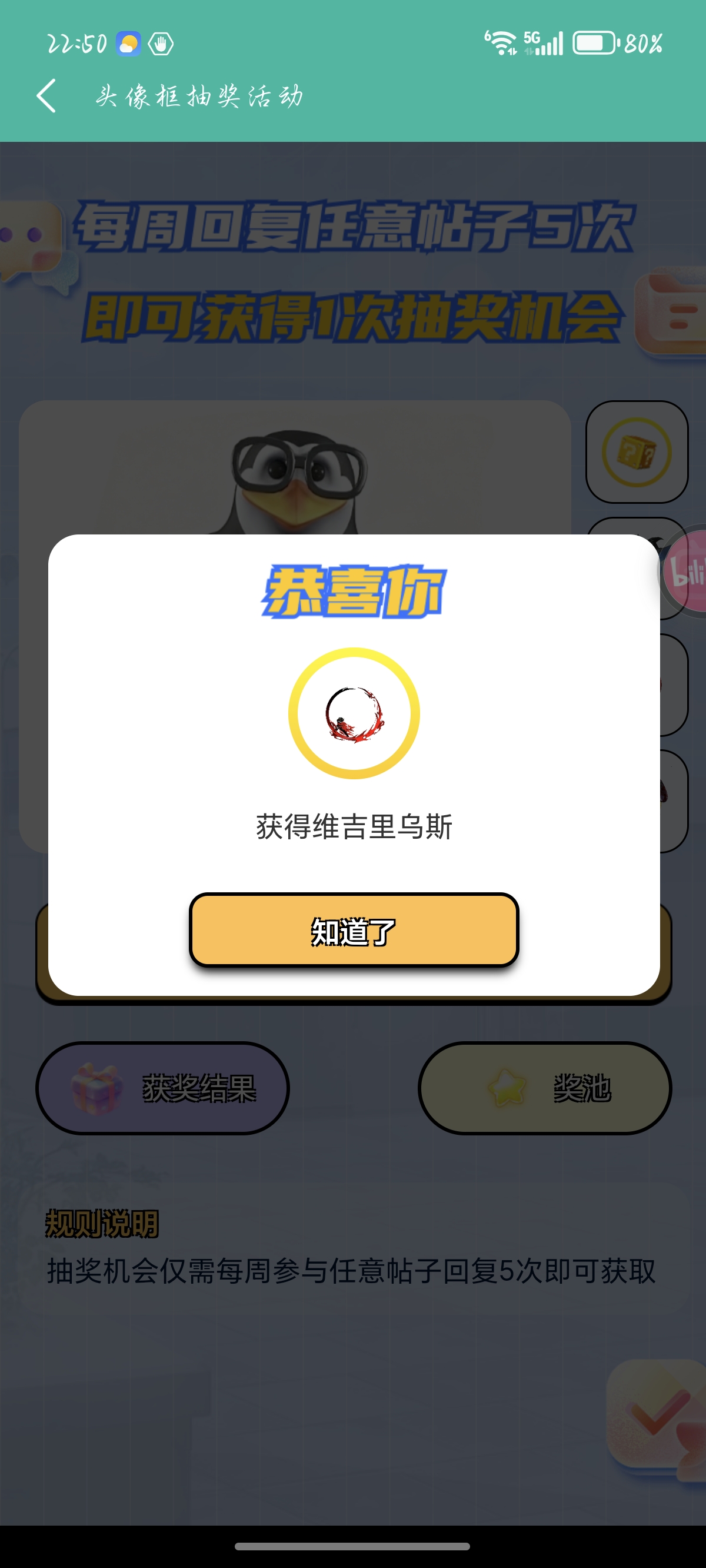Open the 奖池 prize pool button
Viewport: 706px width, 1568px height.
(x=545, y=1088)
